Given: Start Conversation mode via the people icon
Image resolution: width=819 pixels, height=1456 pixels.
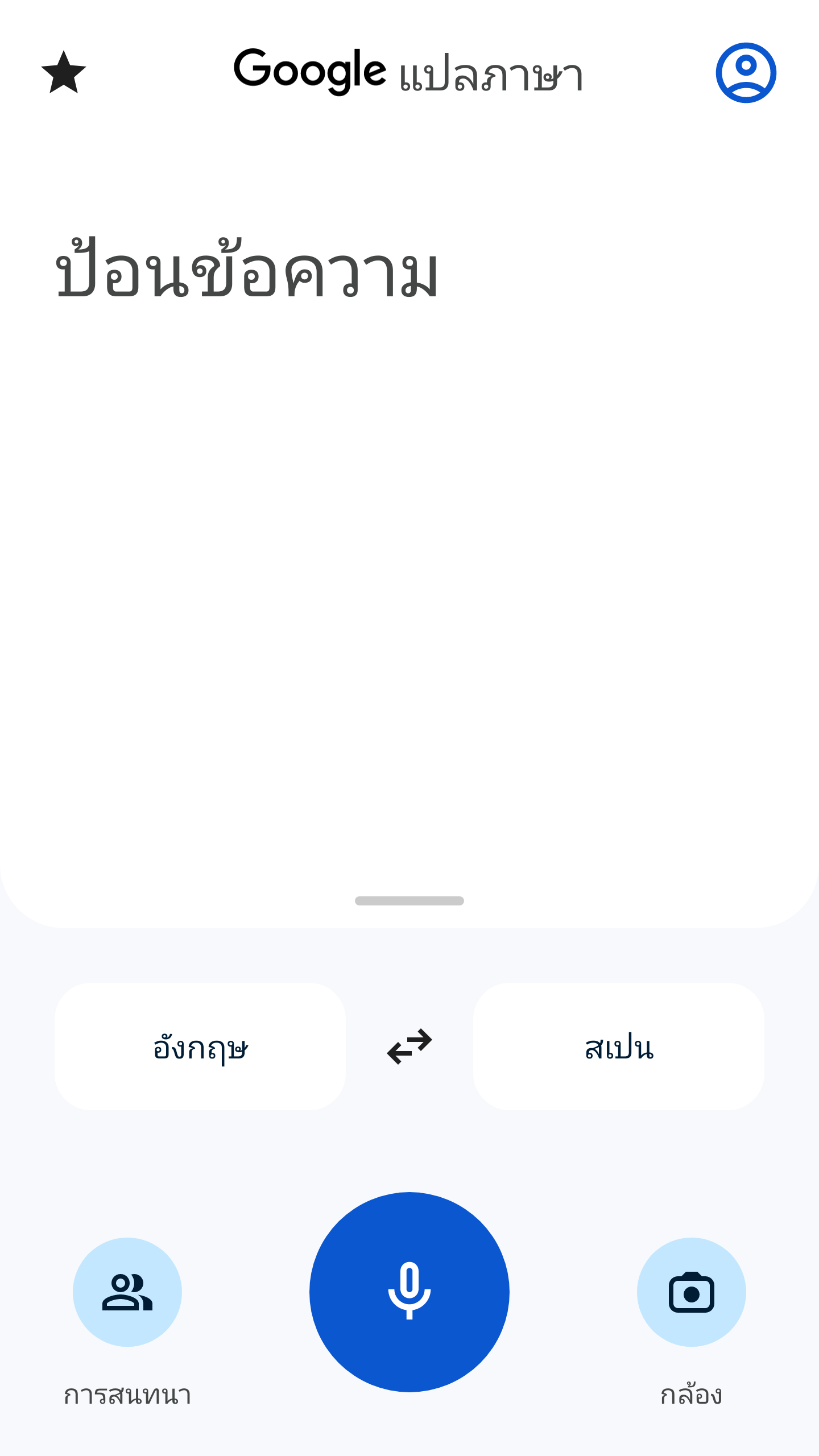Looking at the screenshot, I should point(128,1292).
